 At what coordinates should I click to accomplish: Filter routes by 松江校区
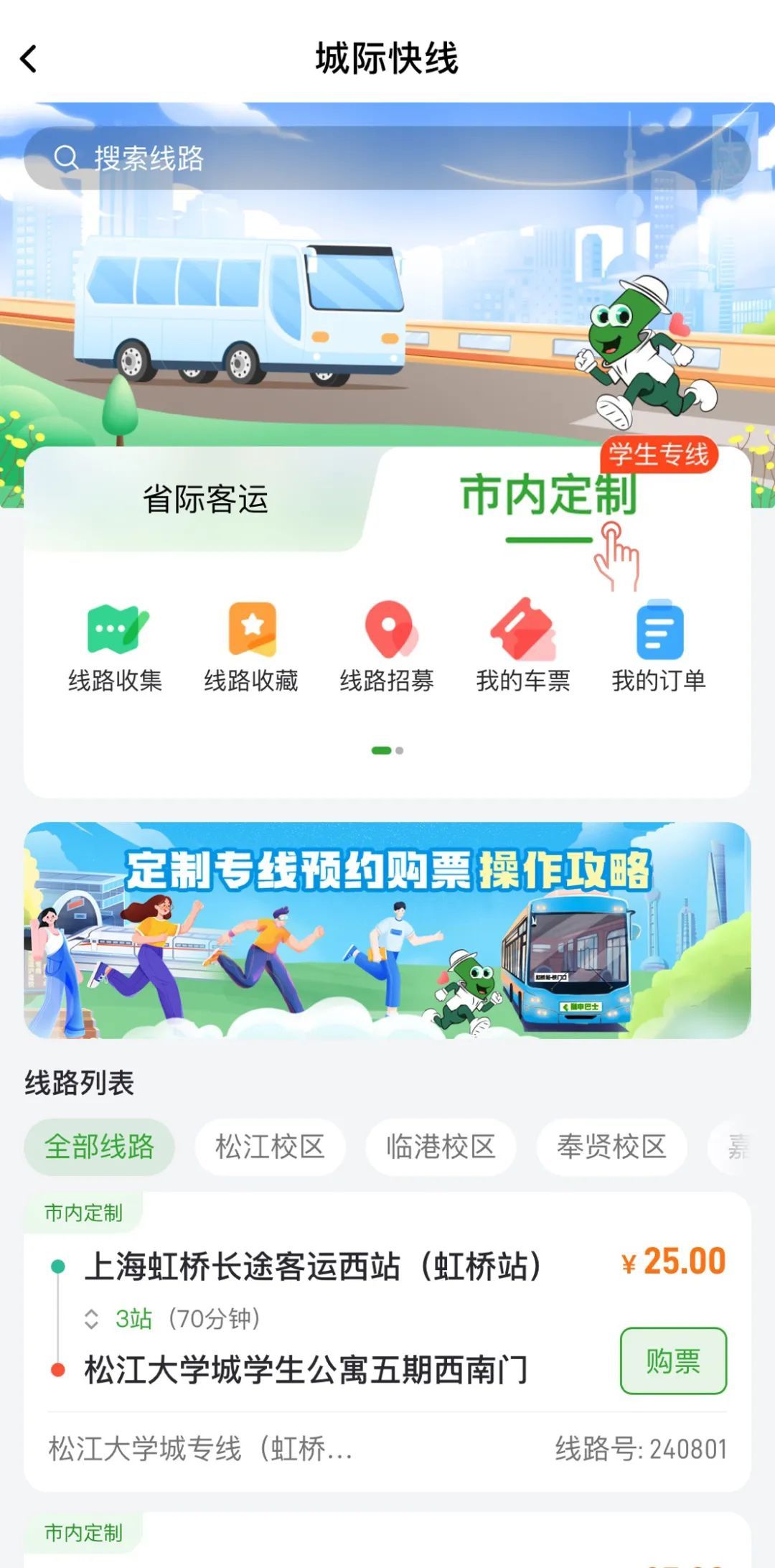pos(270,1147)
